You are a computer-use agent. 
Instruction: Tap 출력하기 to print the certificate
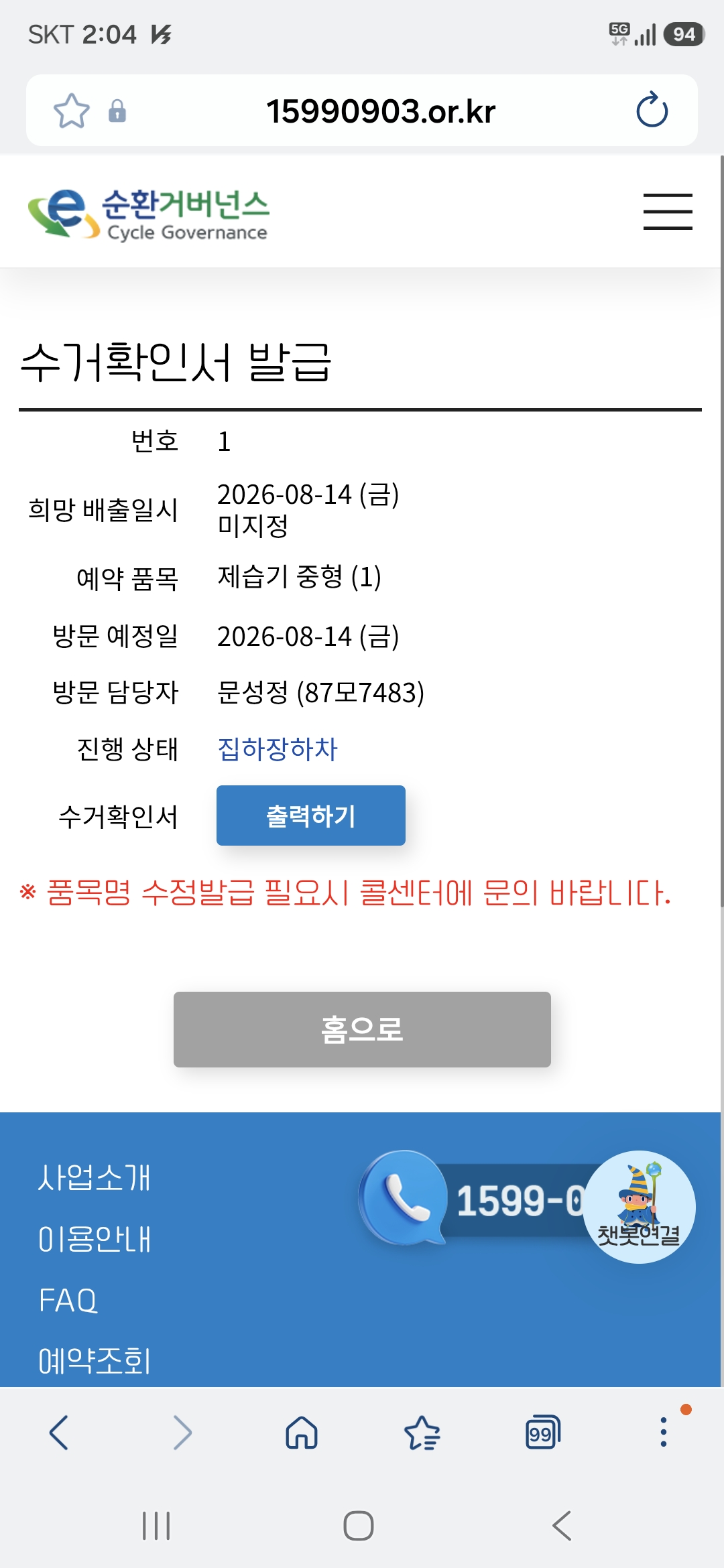tap(311, 815)
